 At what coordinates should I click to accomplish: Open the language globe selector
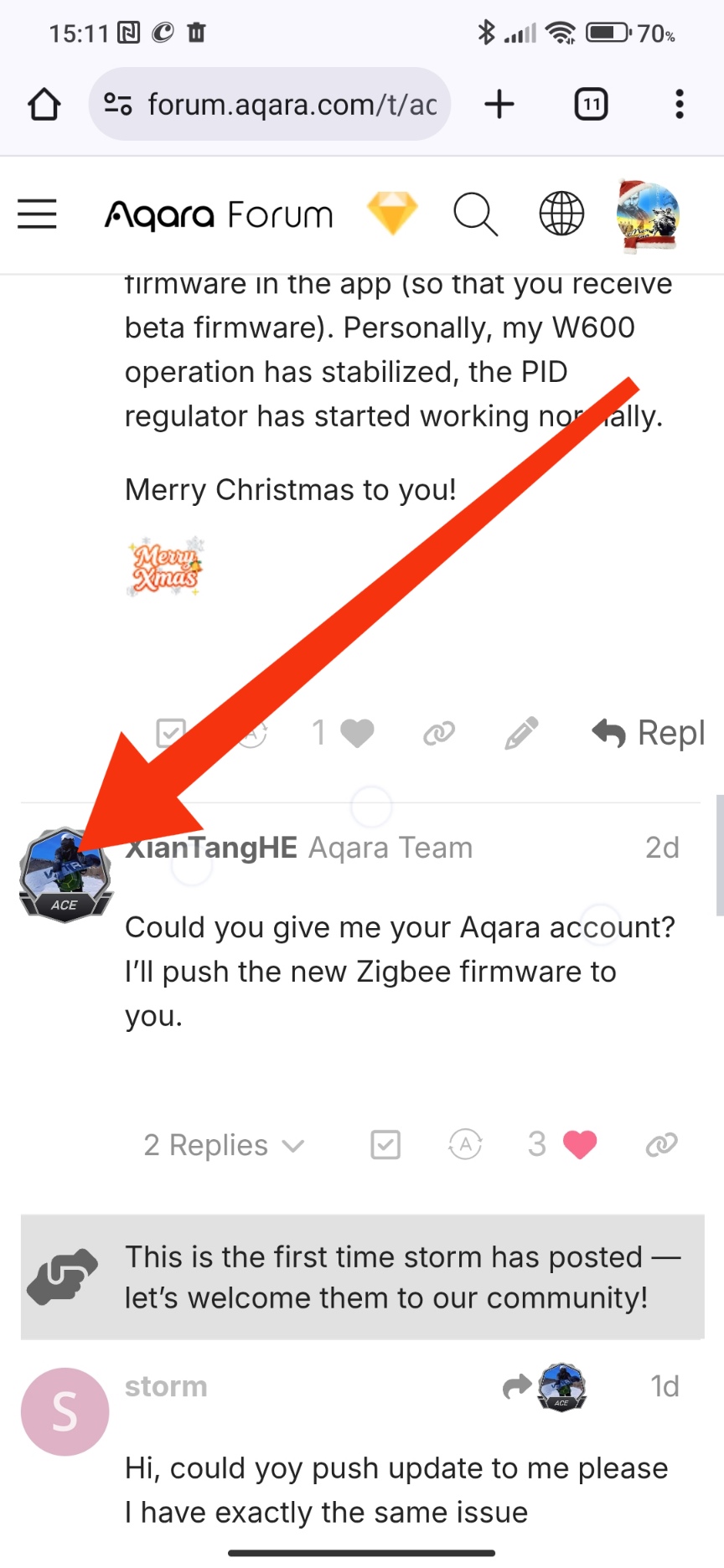(561, 214)
